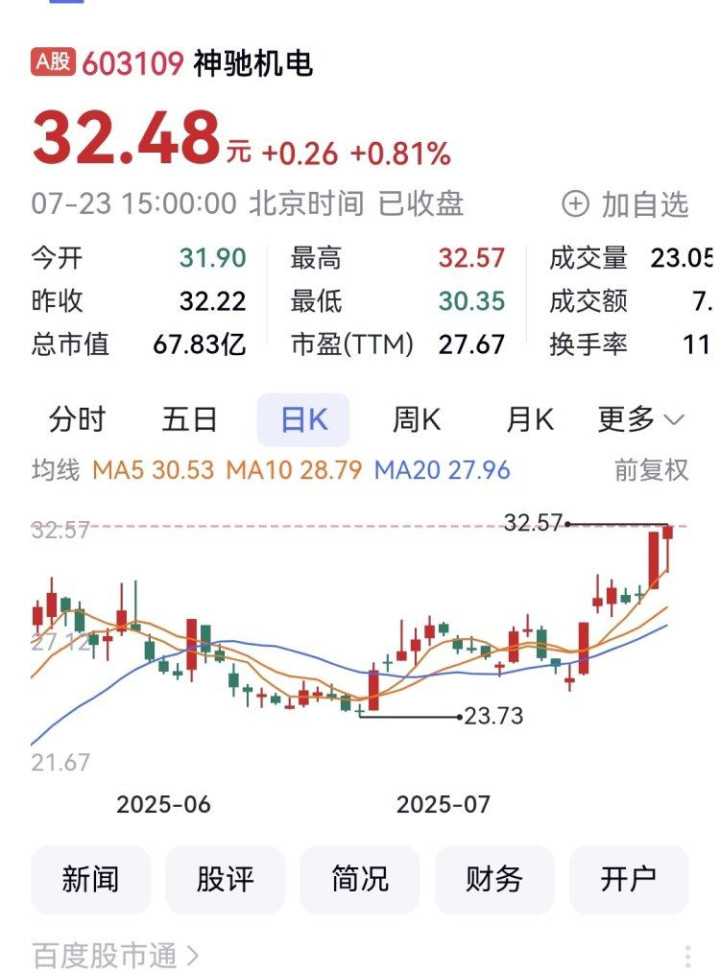
Task: Switch to 五日 chart tab
Action: (189, 420)
